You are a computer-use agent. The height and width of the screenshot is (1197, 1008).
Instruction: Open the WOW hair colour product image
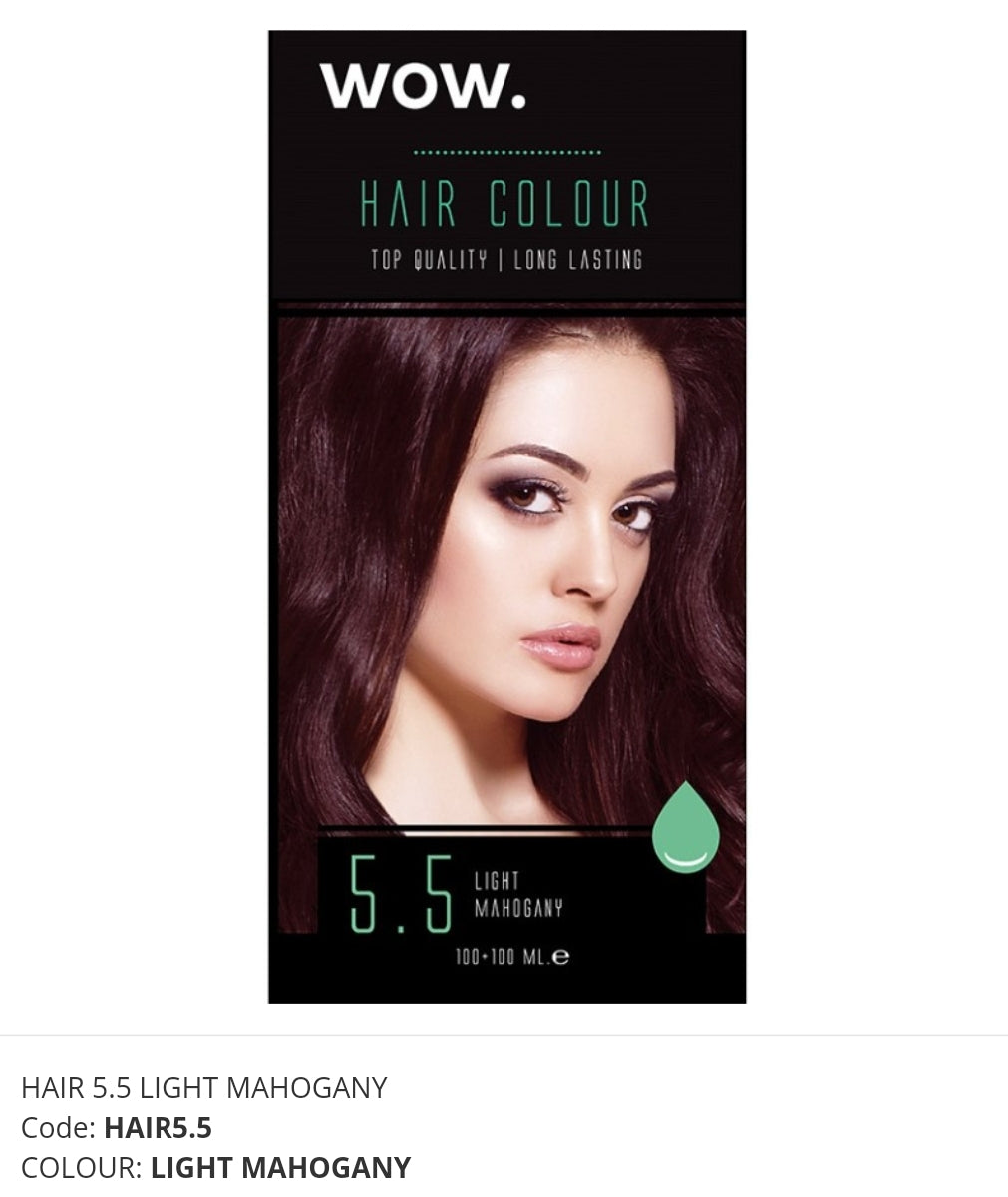506,517
